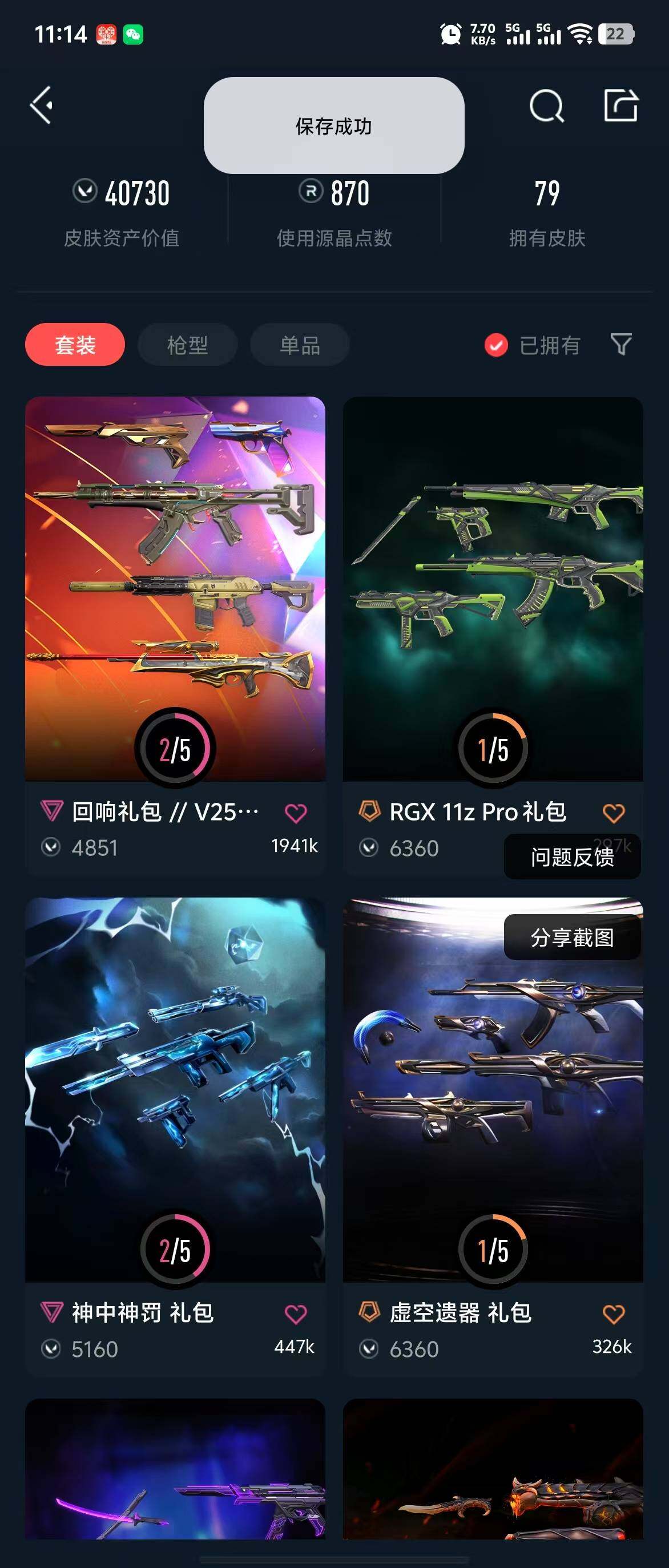Screen dimensions: 669x1568
Task: Tap the 问题反馈 button
Action: coord(571,856)
